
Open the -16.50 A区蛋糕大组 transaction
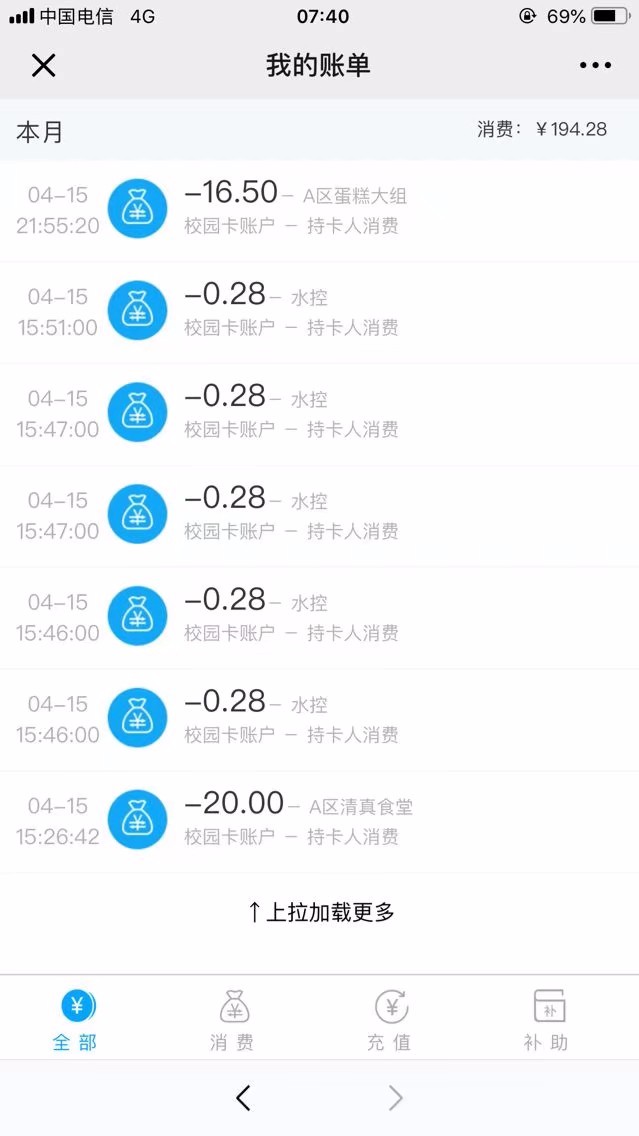pos(320,211)
